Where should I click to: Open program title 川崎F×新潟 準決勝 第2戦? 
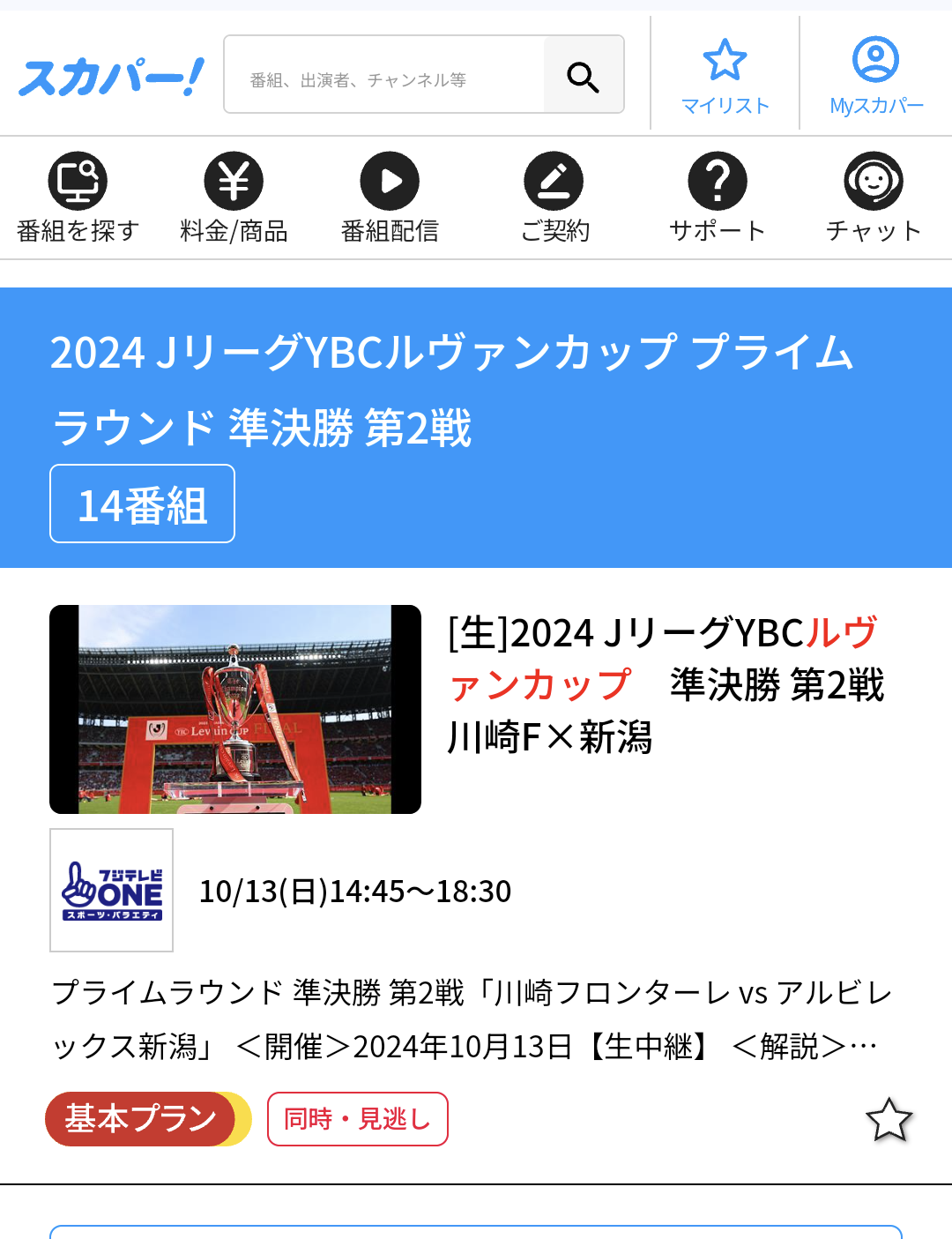tap(665, 684)
